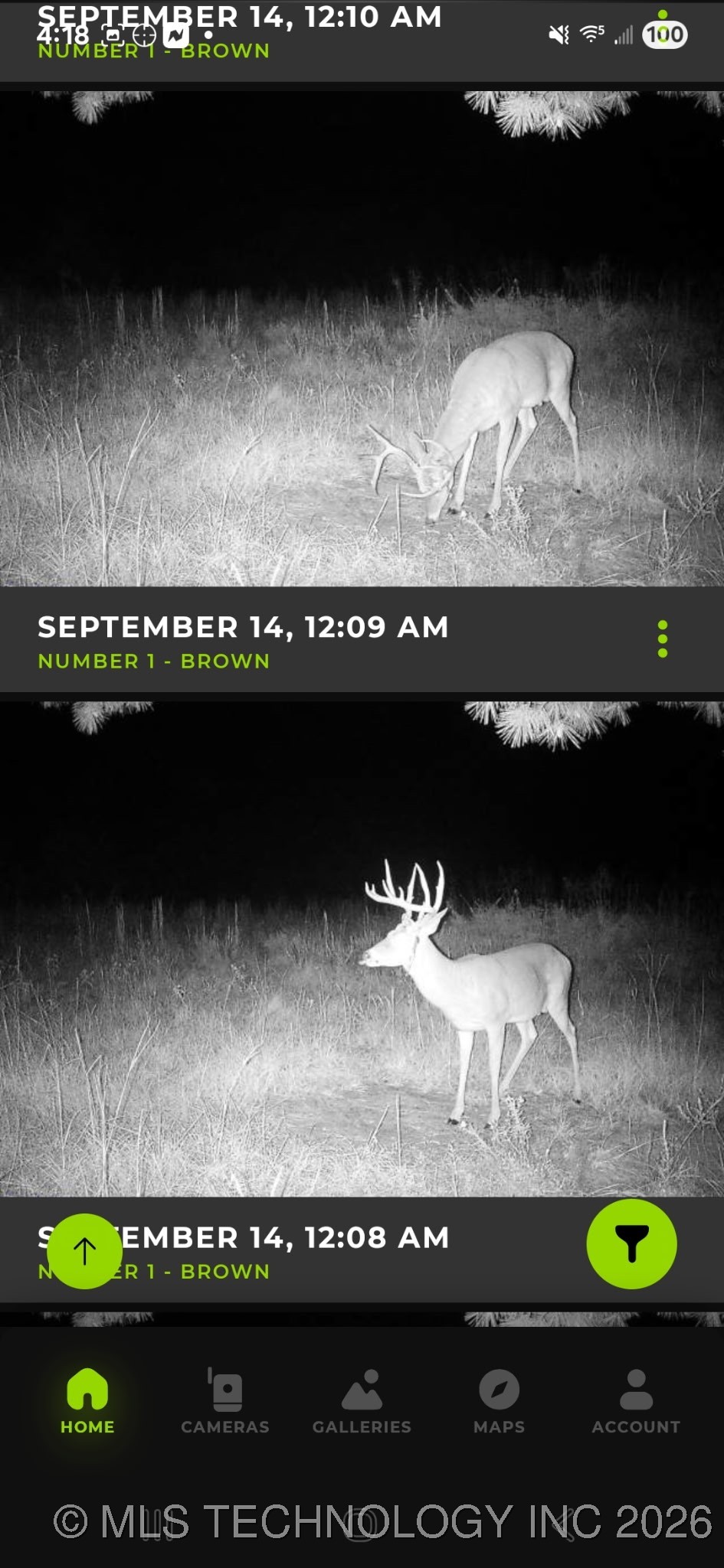The image size is (724, 1568).
Task: Switch to the Galleries tab
Action: tap(362, 1402)
